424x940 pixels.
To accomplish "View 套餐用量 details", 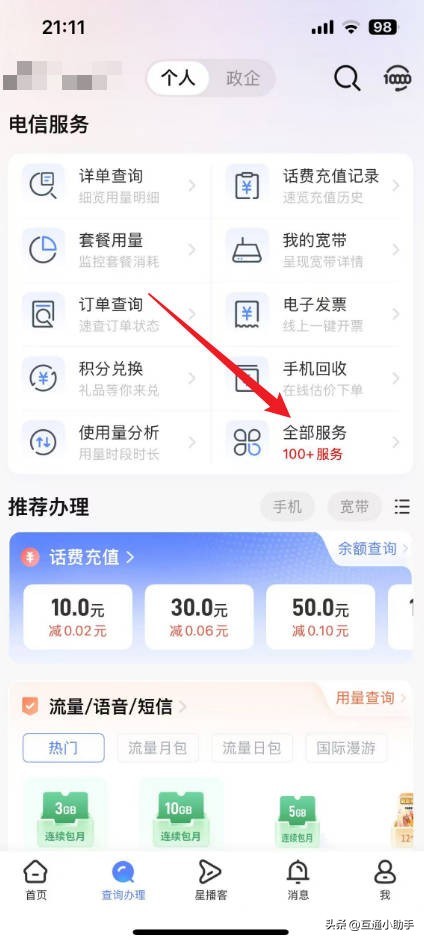I will (110, 250).
